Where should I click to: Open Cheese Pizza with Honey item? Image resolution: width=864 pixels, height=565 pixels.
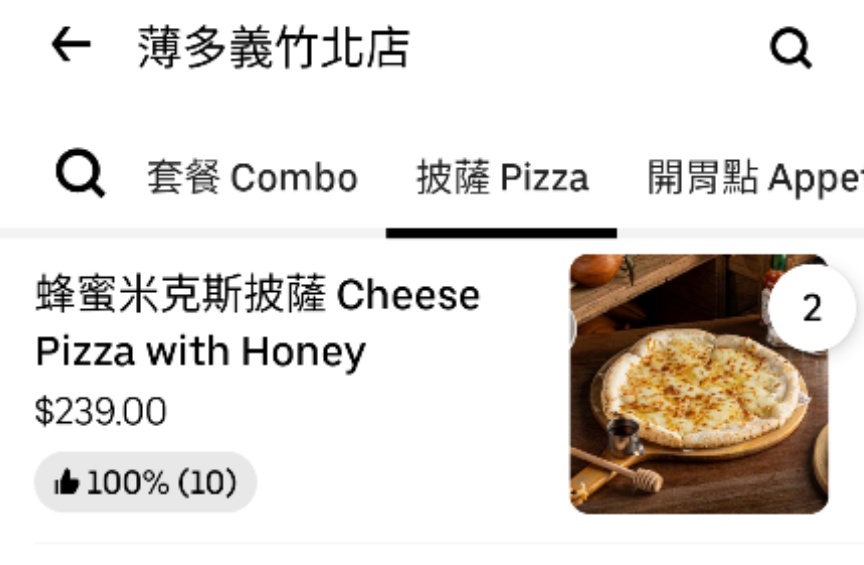[x=257, y=323]
